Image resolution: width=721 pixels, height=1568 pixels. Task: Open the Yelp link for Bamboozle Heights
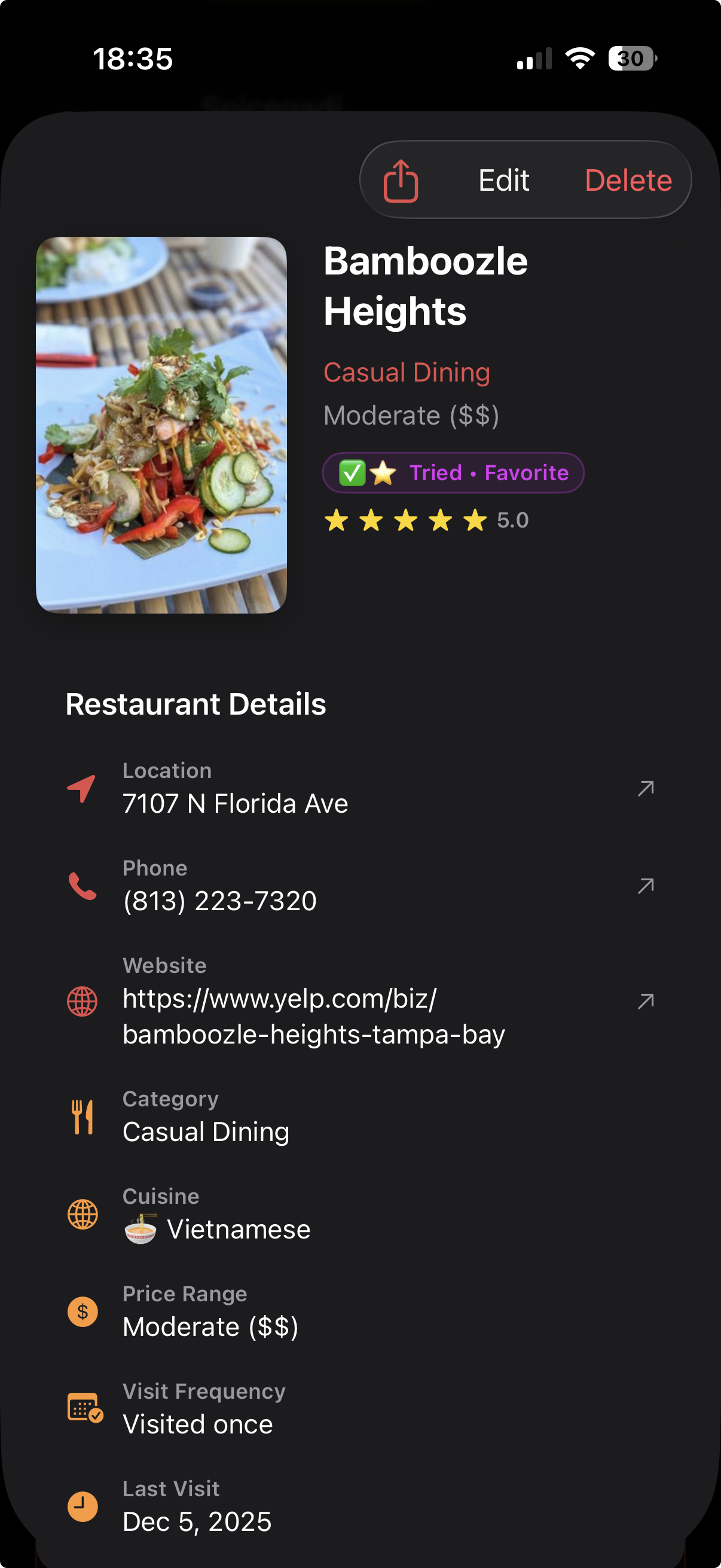pyautogui.click(x=313, y=1015)
